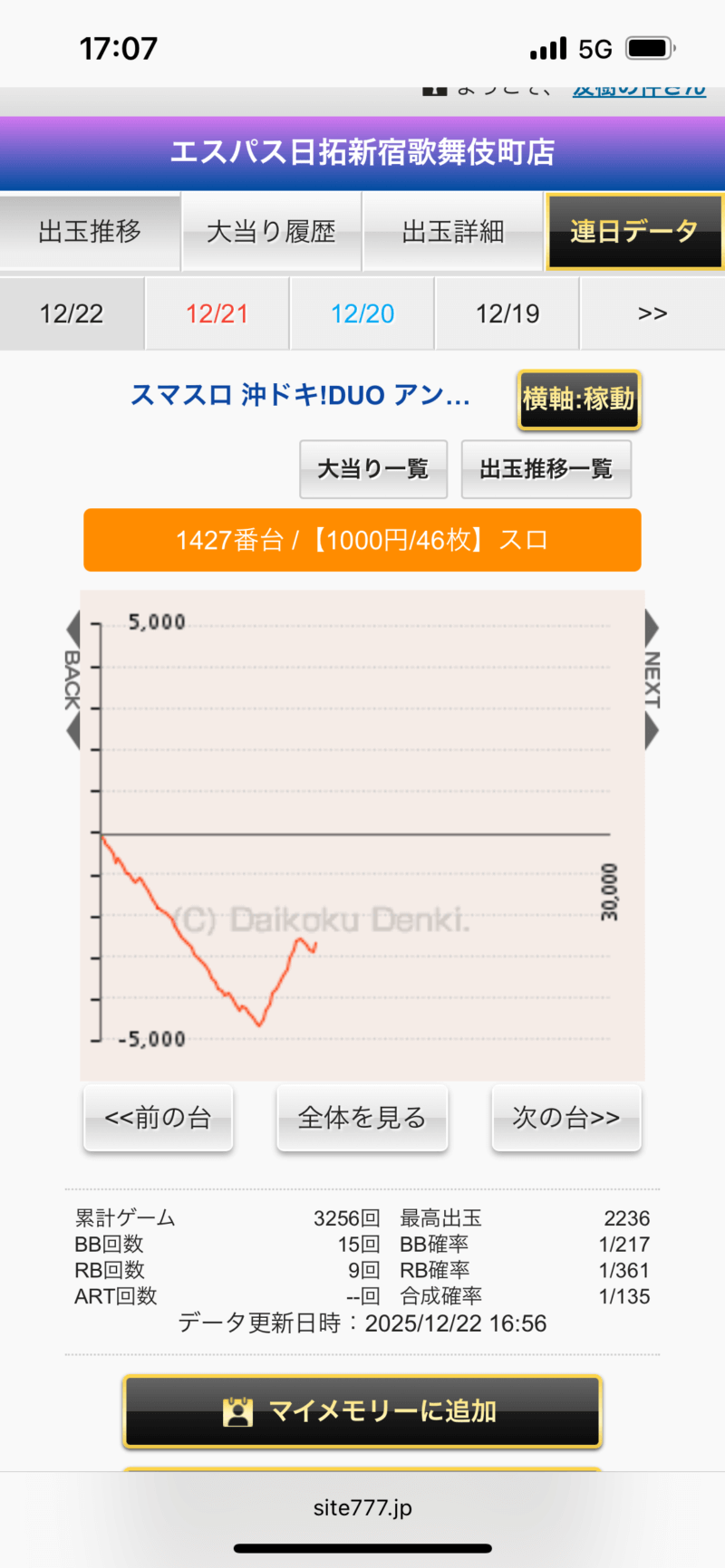Tap >> to reach more dates
This screenshot has width=725, height=1568.
652,314
